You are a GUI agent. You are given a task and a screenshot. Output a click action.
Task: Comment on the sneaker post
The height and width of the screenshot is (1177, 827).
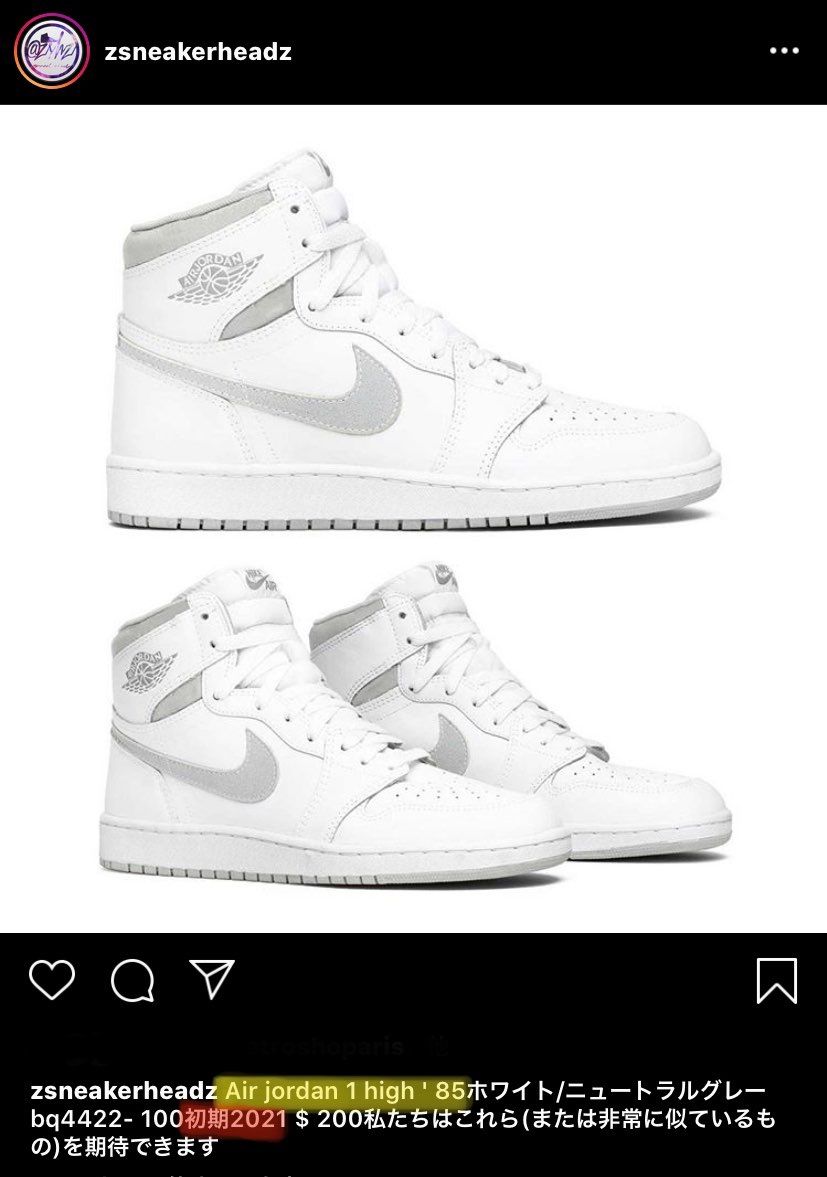pos(132,980)
